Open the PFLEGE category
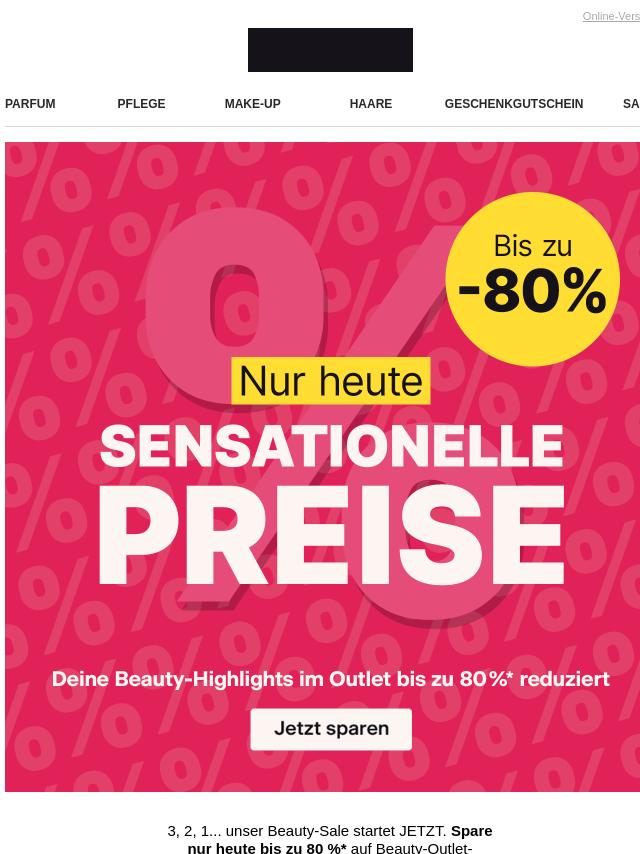 141,104
